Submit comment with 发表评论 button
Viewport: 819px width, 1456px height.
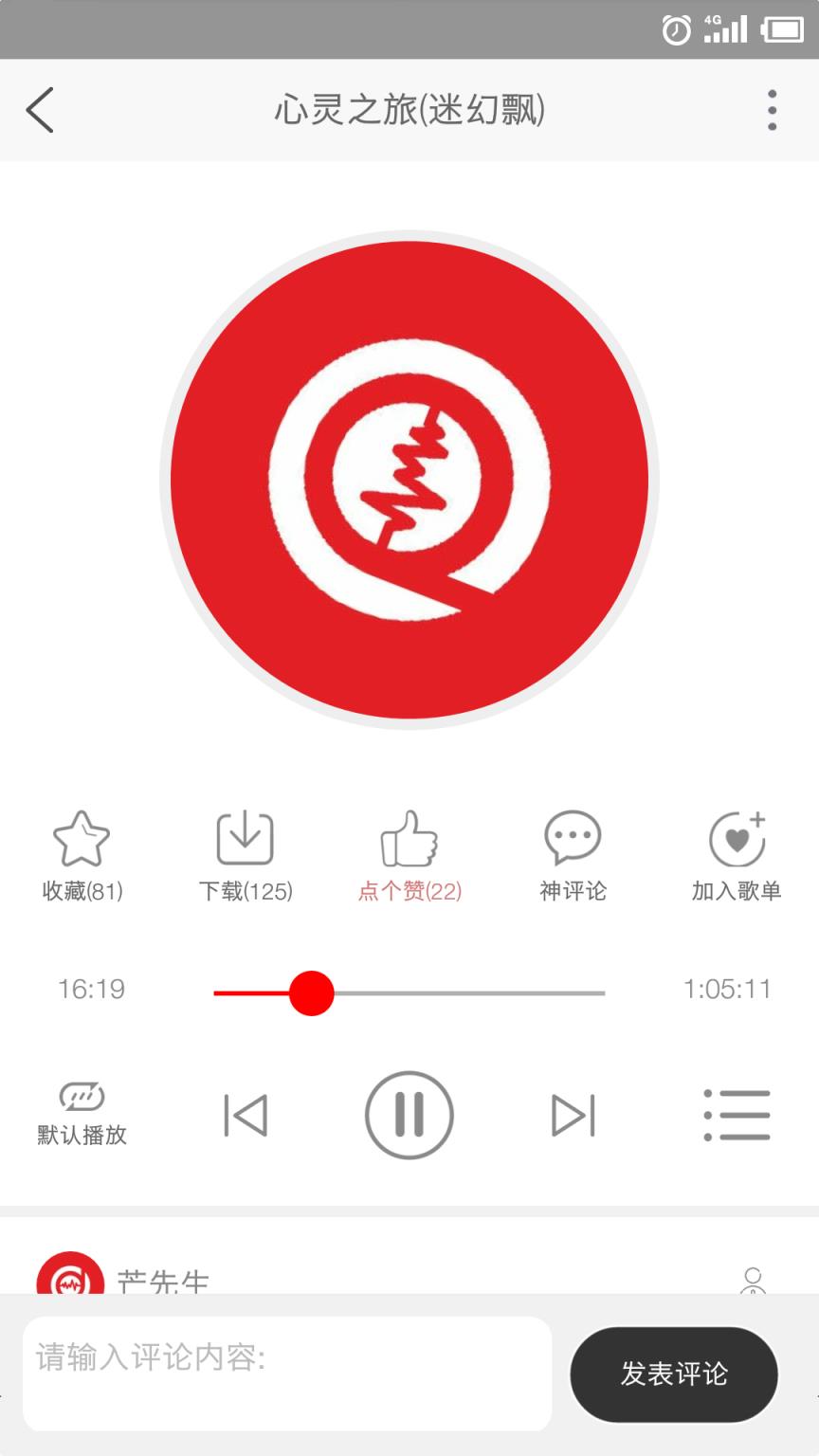click(x=674, y=1374)
